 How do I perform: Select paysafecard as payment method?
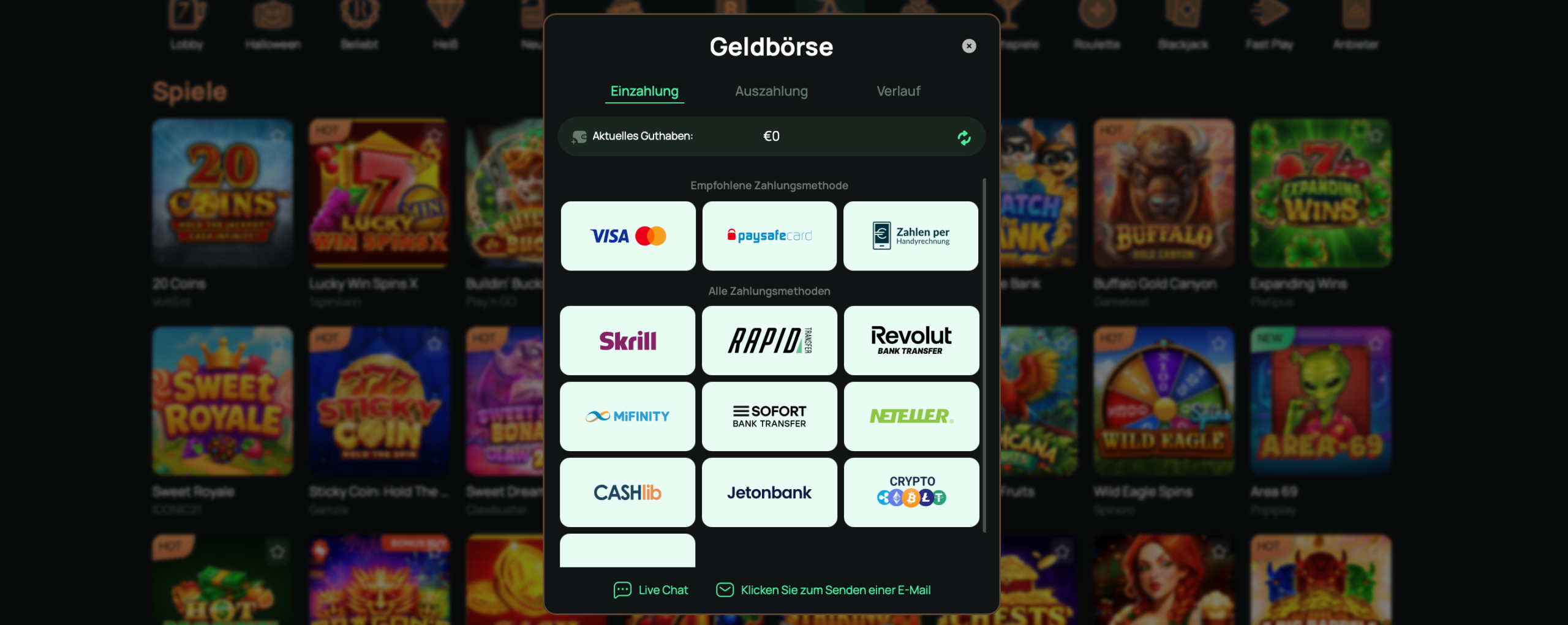pyautogui.click(x=769, y=236)
